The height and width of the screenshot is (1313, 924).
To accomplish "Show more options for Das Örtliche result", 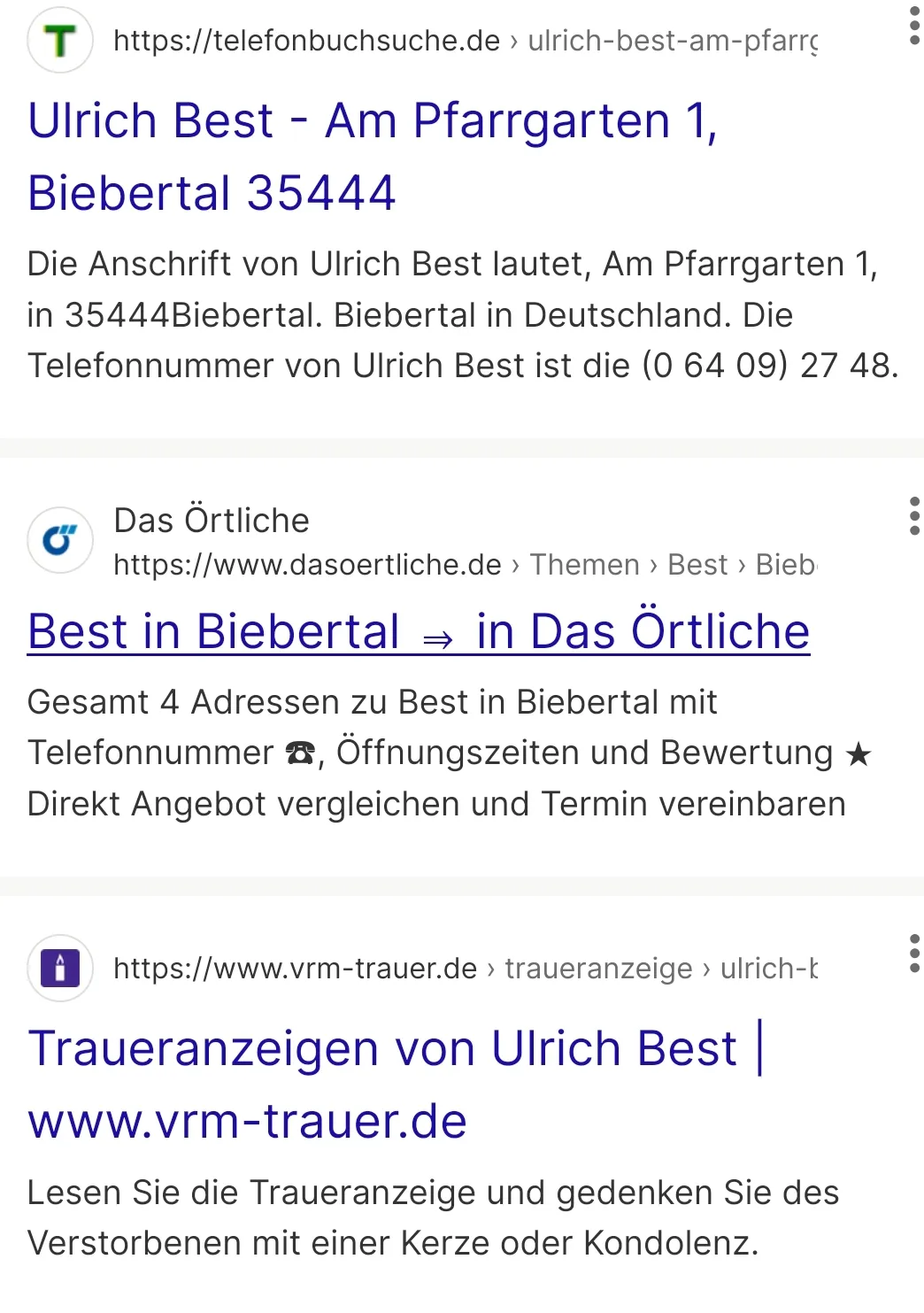I will [914, 516].
